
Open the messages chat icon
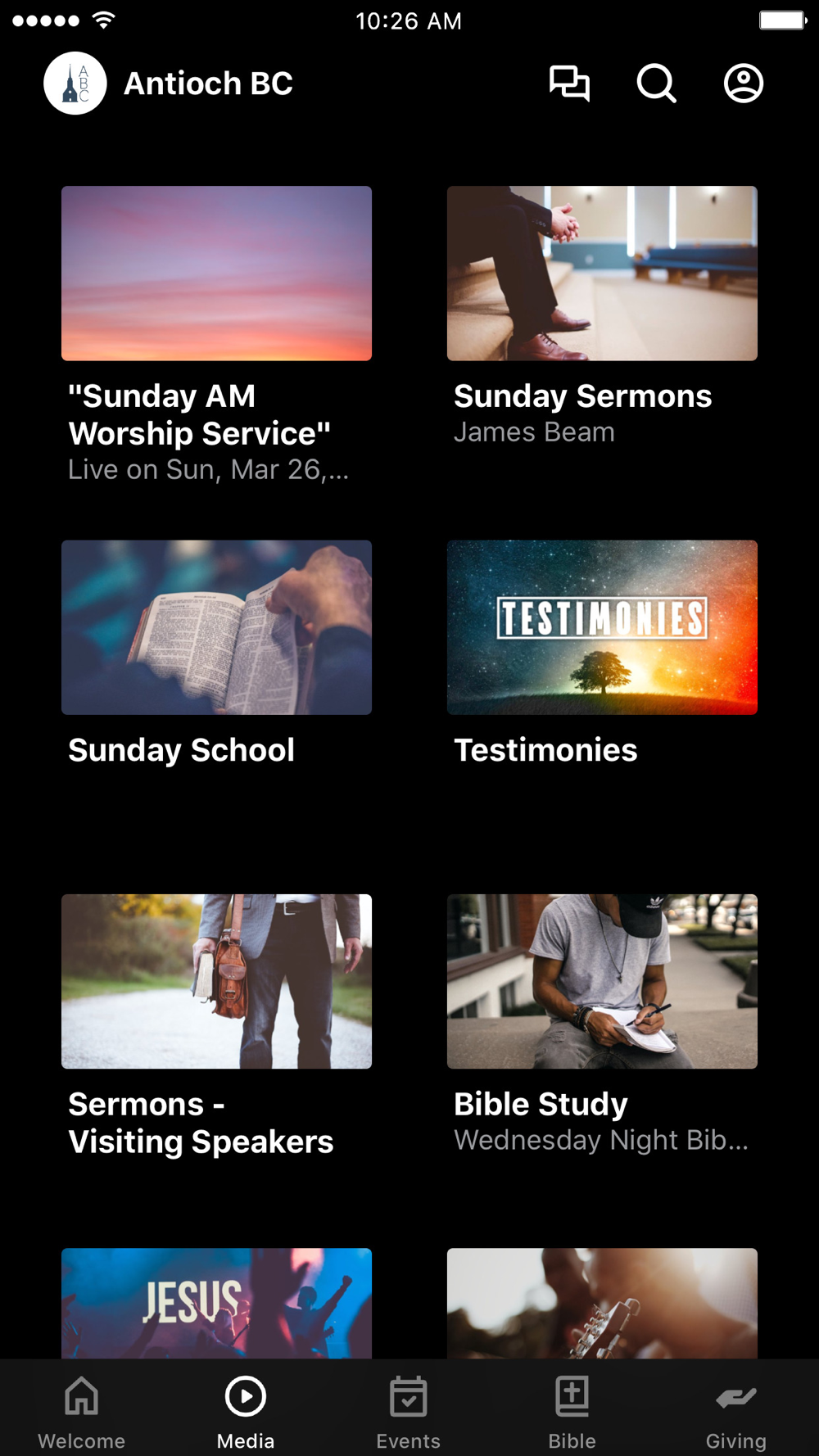pyautogui.click(x=569, y=84)
